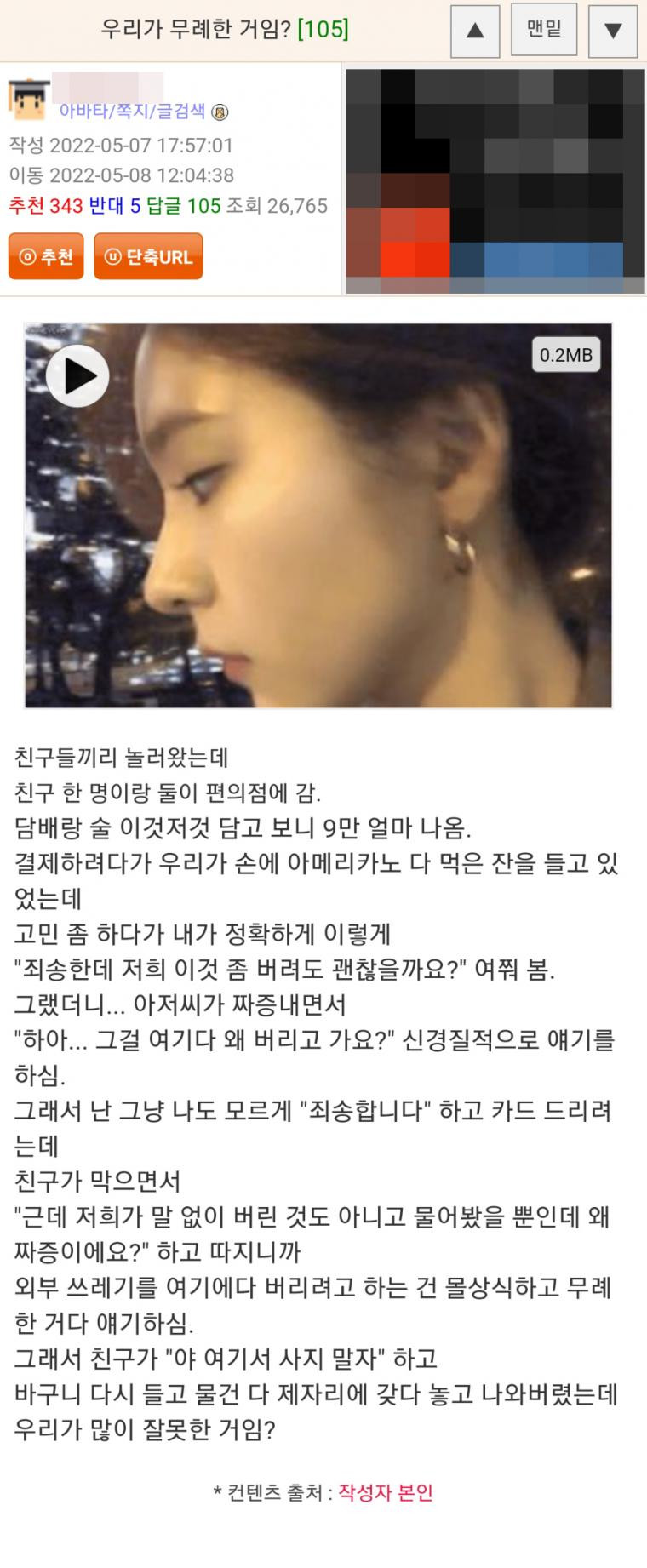Recommend this post with the 추천 button
Viewport: 647px width, 1568px height.
(46, 256)
